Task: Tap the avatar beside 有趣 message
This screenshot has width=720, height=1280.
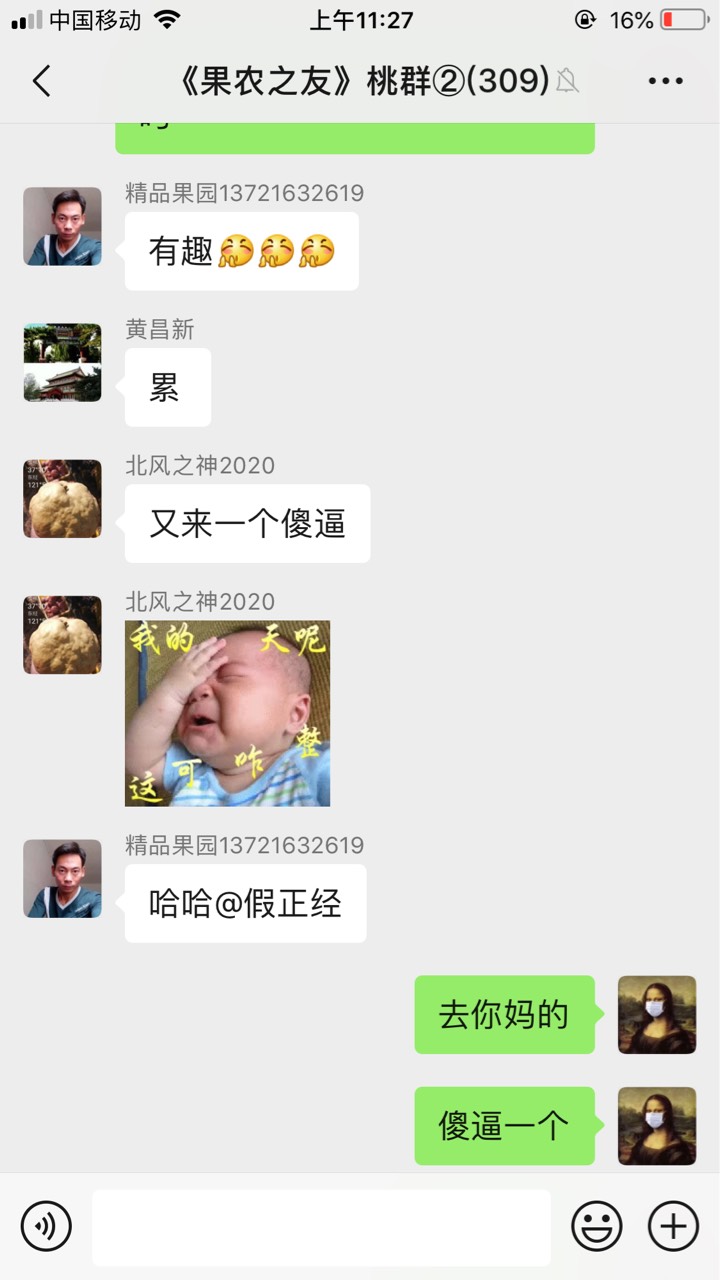Action: click(62, 226)
